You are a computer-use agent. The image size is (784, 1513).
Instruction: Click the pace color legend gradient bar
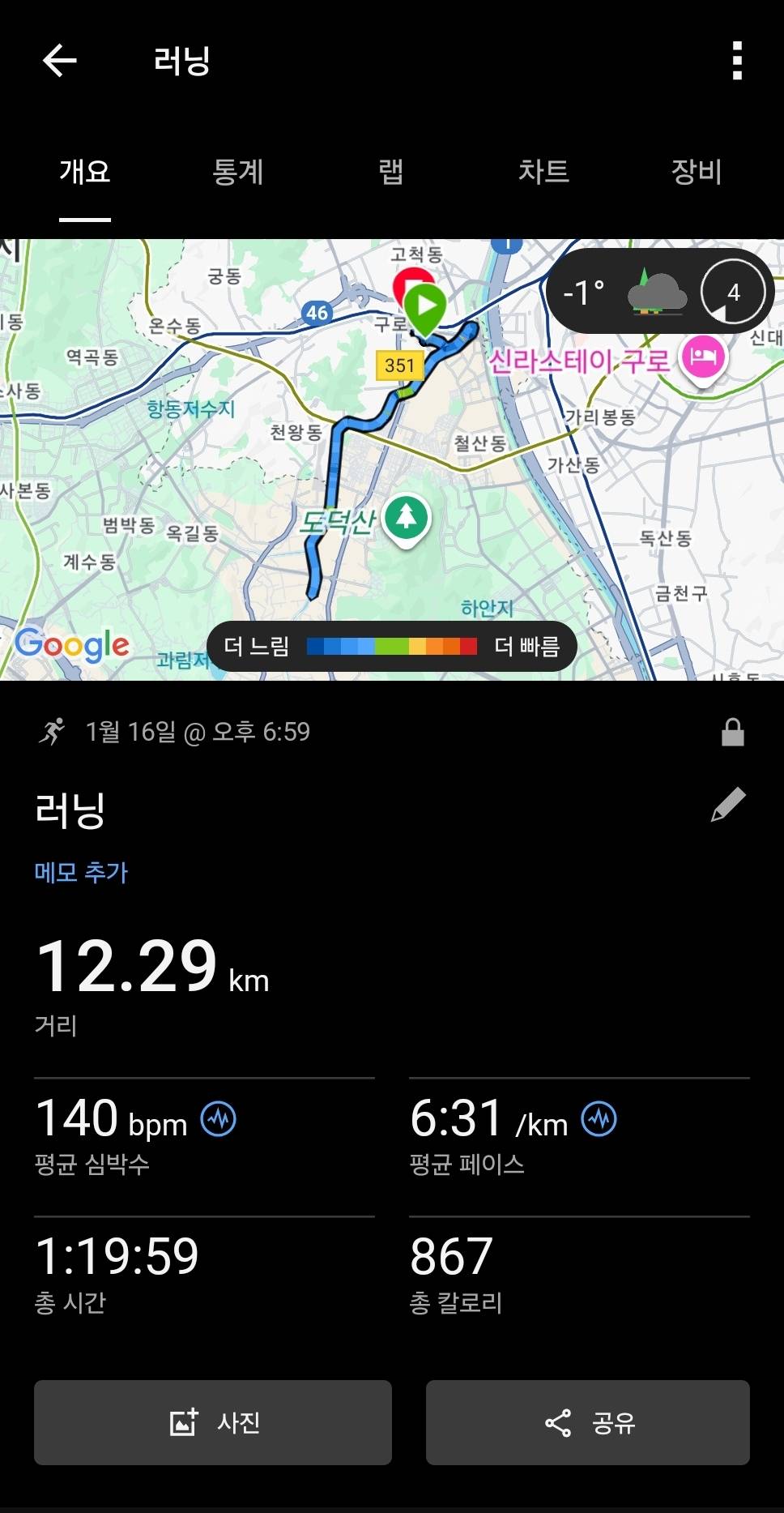click(x=392, y=646)
